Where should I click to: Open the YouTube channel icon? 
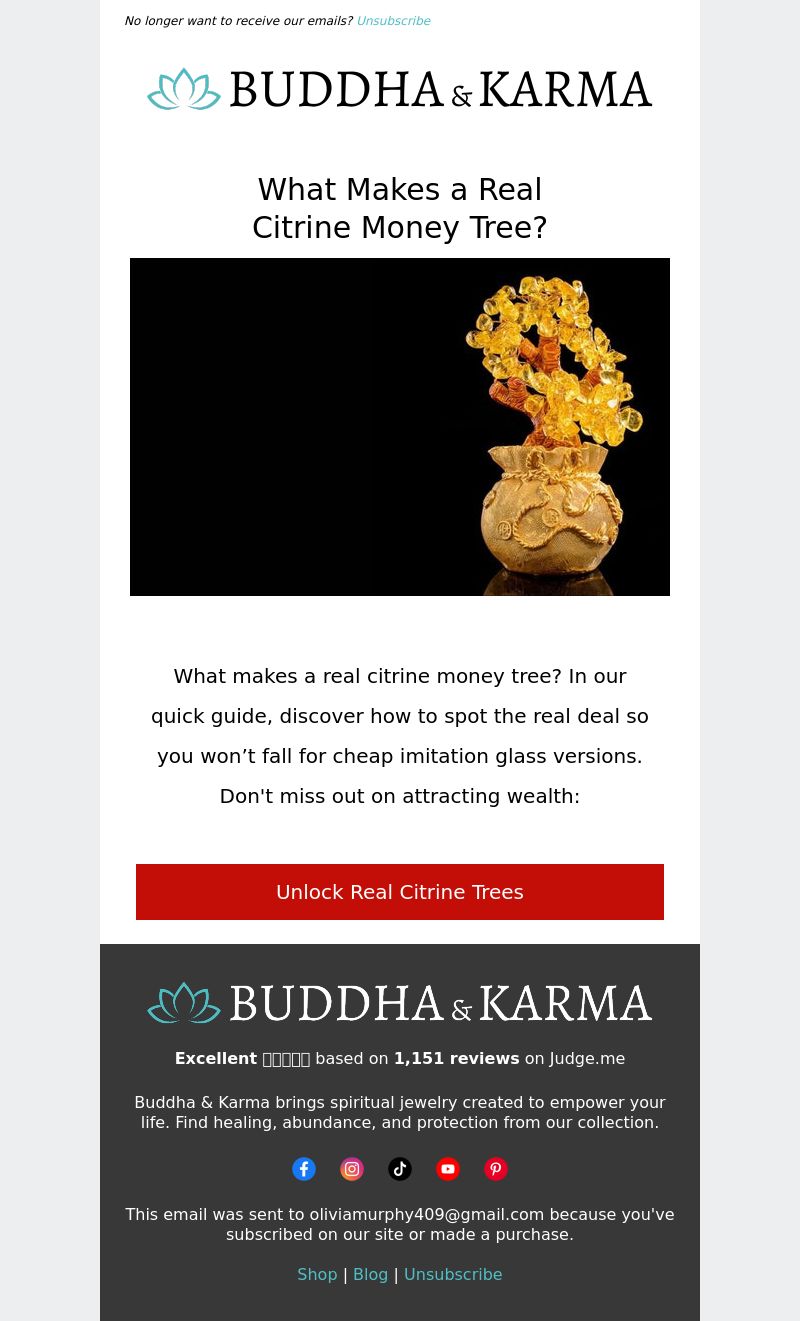pyautogui.click(x=448, y=1169)
